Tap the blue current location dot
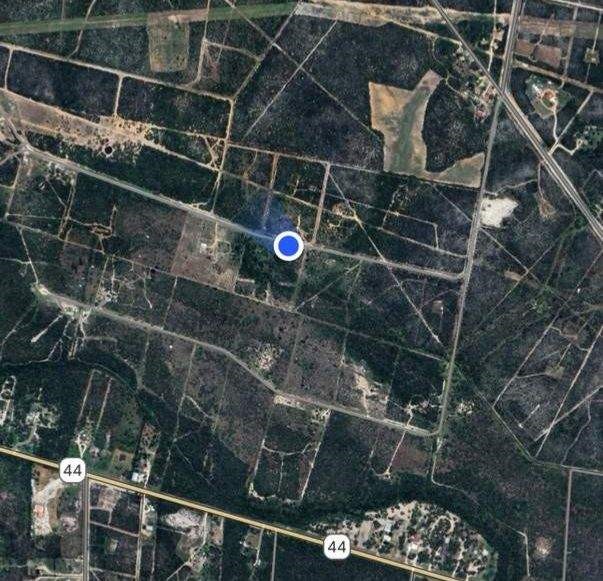This screenshot has width=603, height=581. pos(289,245)
